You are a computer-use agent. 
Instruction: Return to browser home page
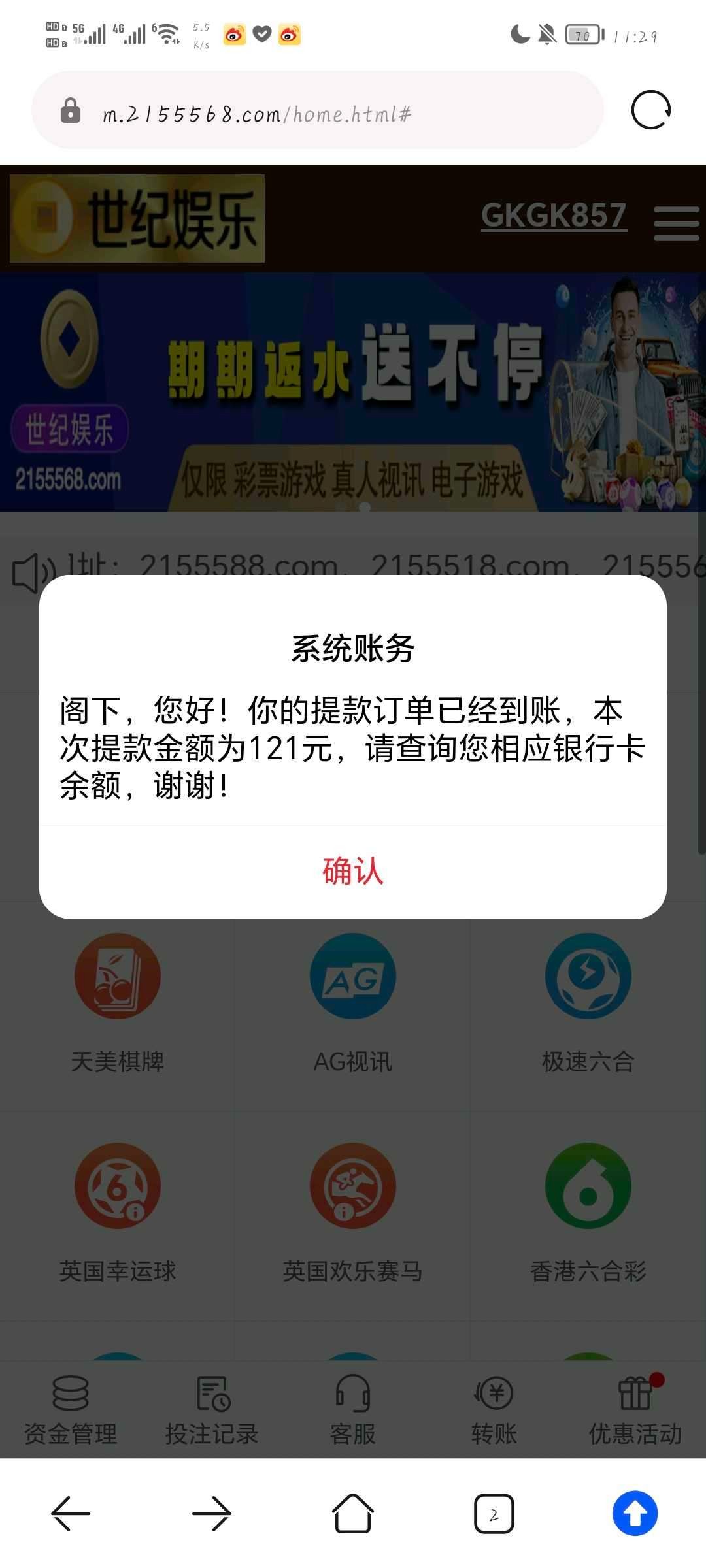[352, 1516]
